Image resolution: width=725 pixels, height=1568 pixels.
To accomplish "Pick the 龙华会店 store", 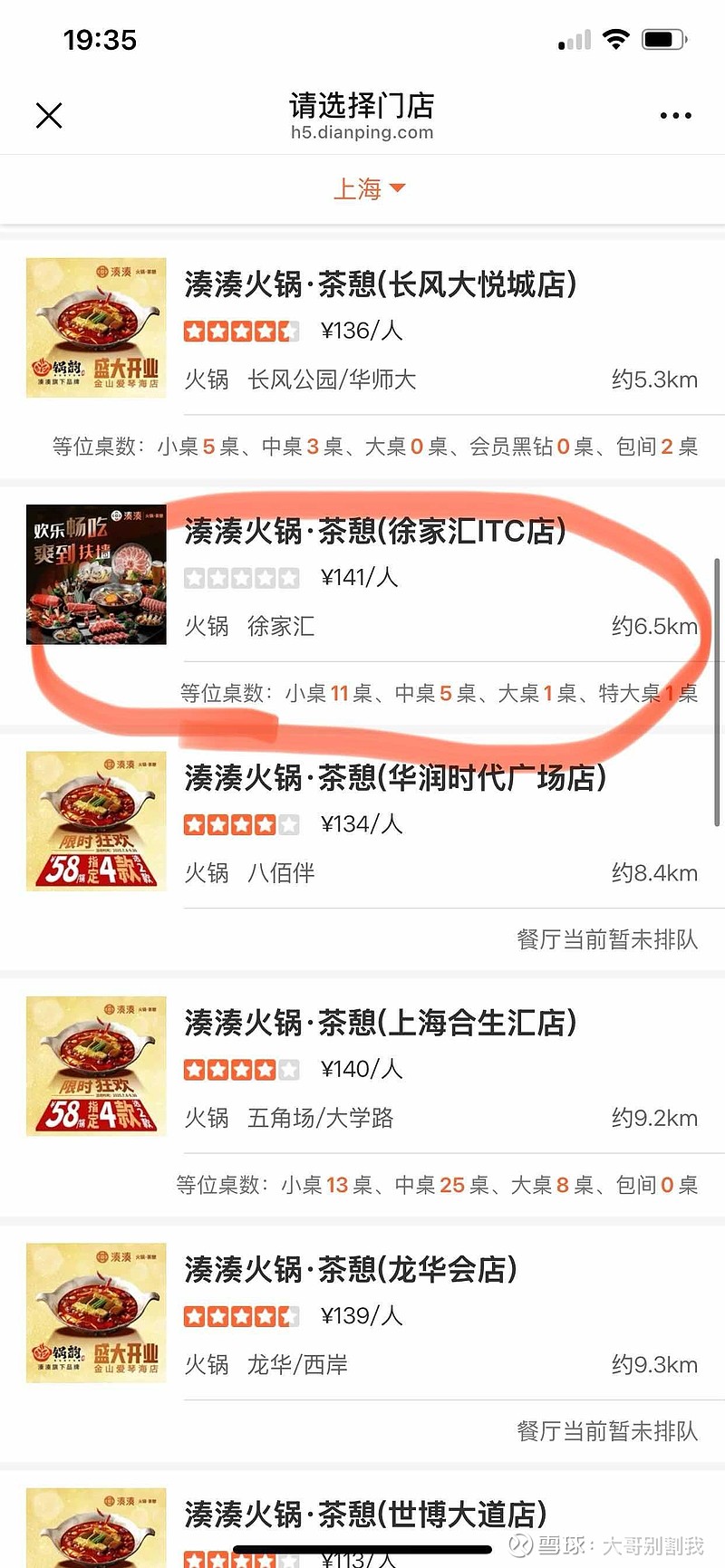I will [351, 1270].
